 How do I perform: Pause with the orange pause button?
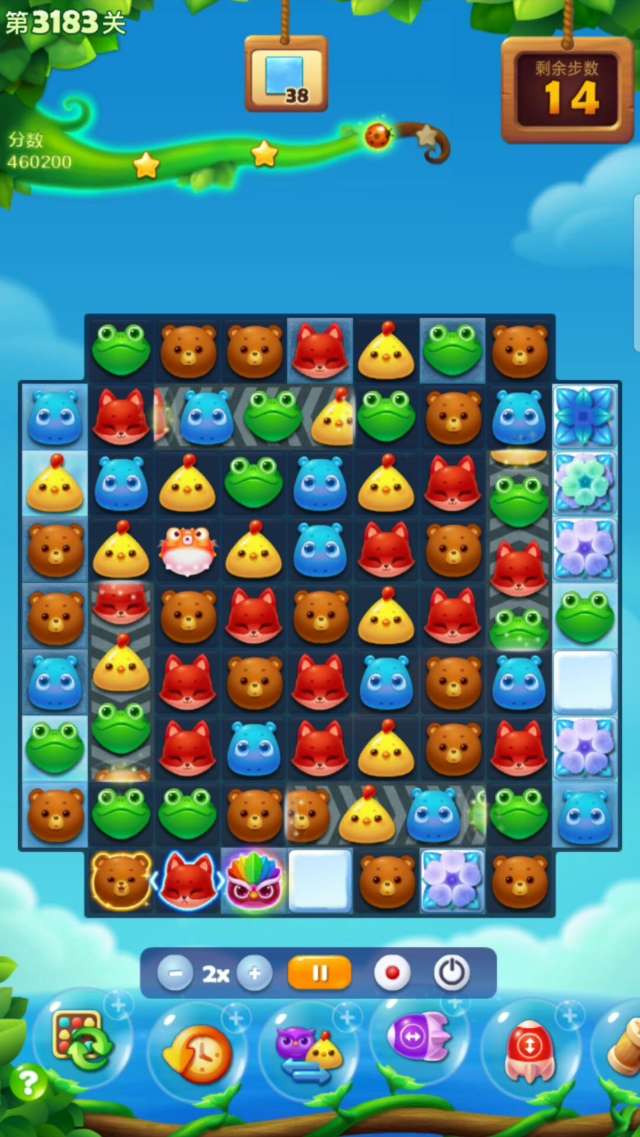click(319, 973)
